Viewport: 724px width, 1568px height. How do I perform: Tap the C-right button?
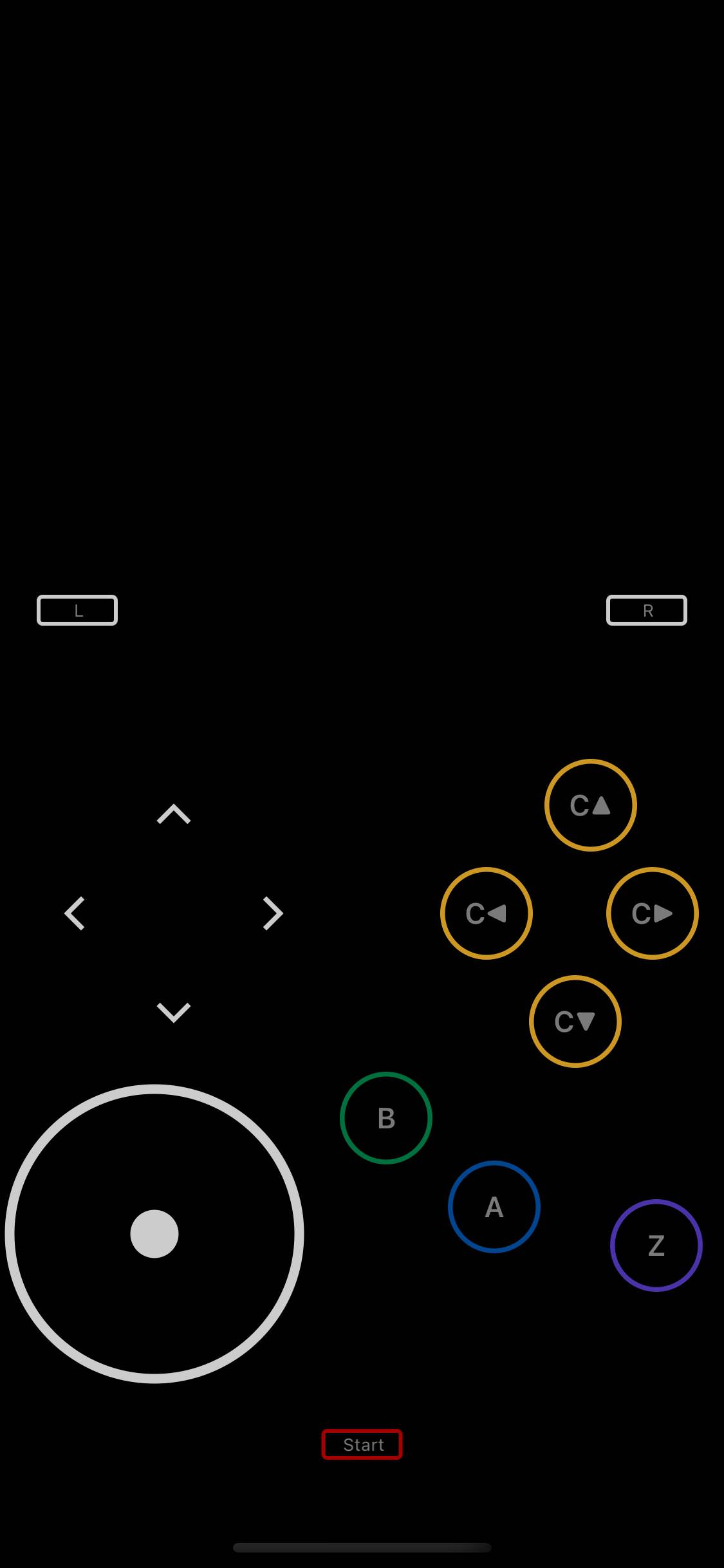653,913
